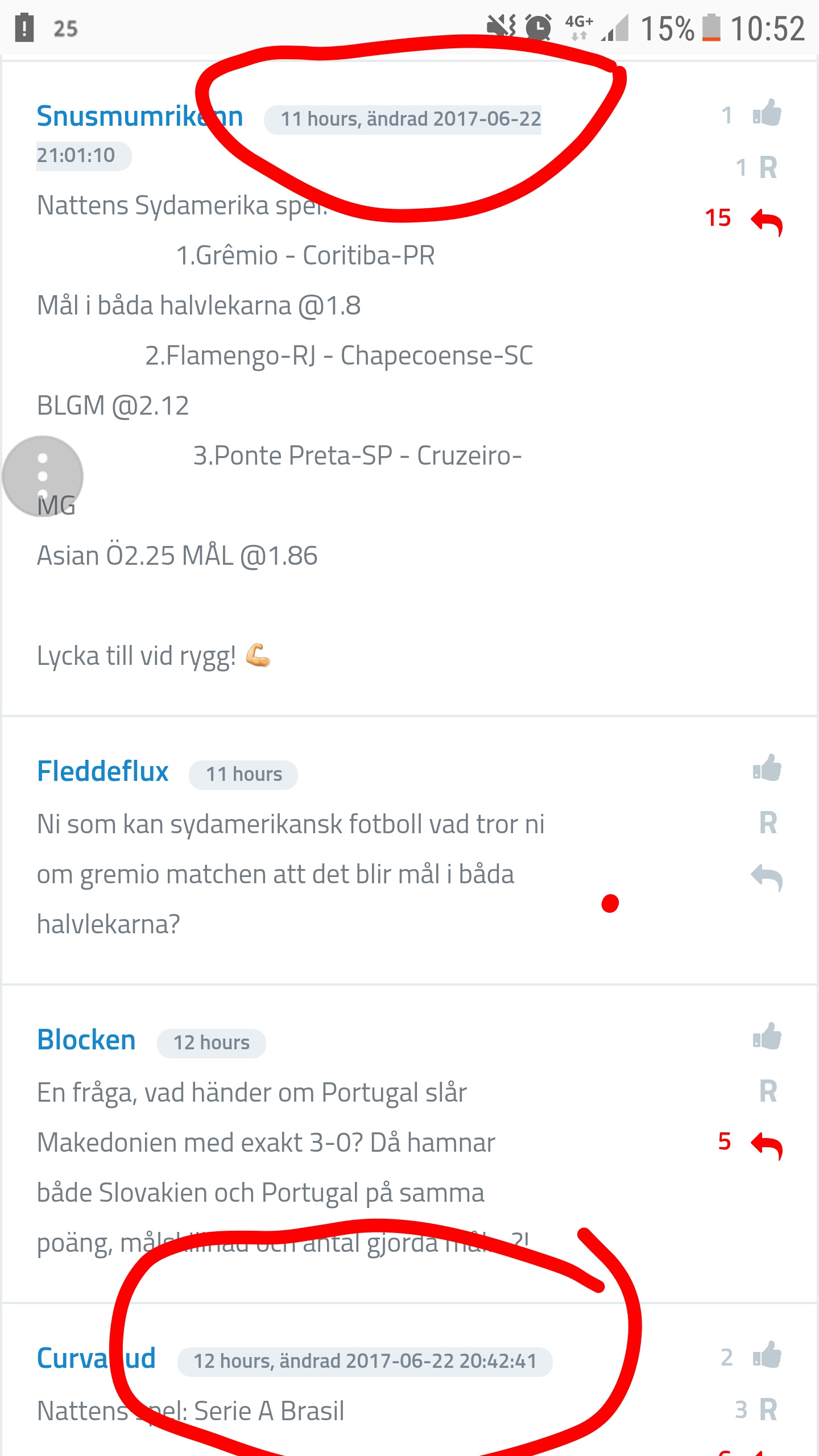Open the floating three-dot menu
819x1456 pixels.
pos(43,476)
